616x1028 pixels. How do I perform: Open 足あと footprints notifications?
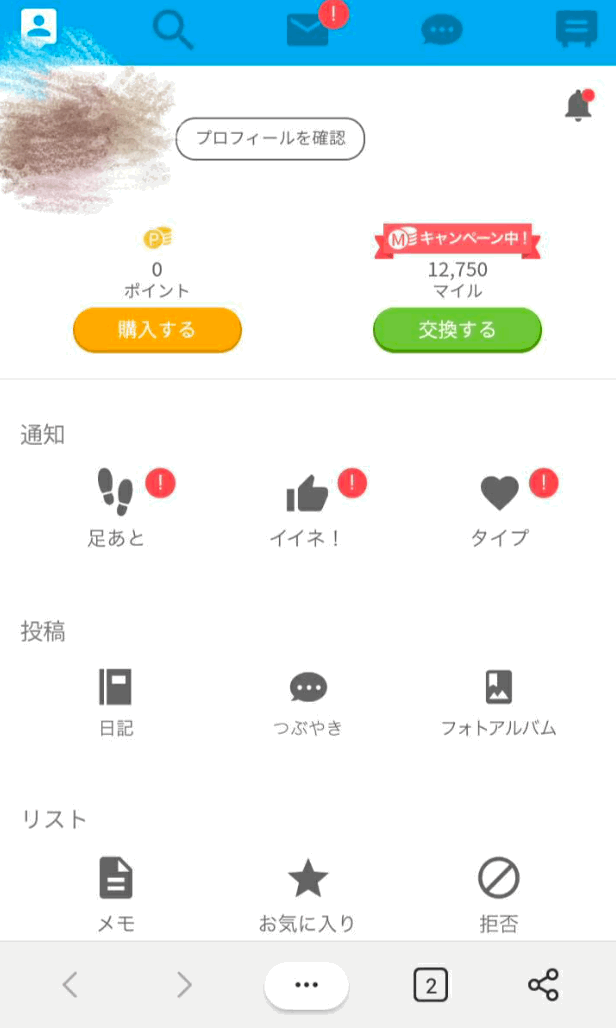(116, 507)
